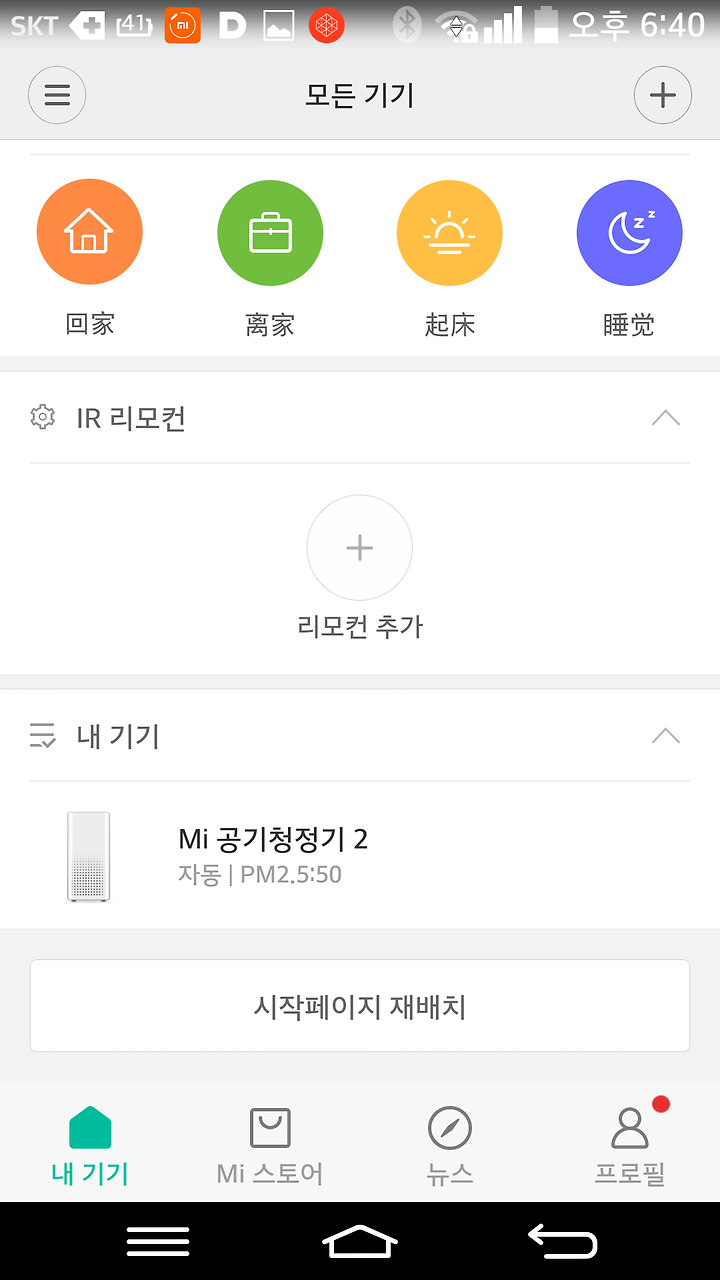Go to the system home screen
Screen dimensions: 720x1280
click(360, 1241)
